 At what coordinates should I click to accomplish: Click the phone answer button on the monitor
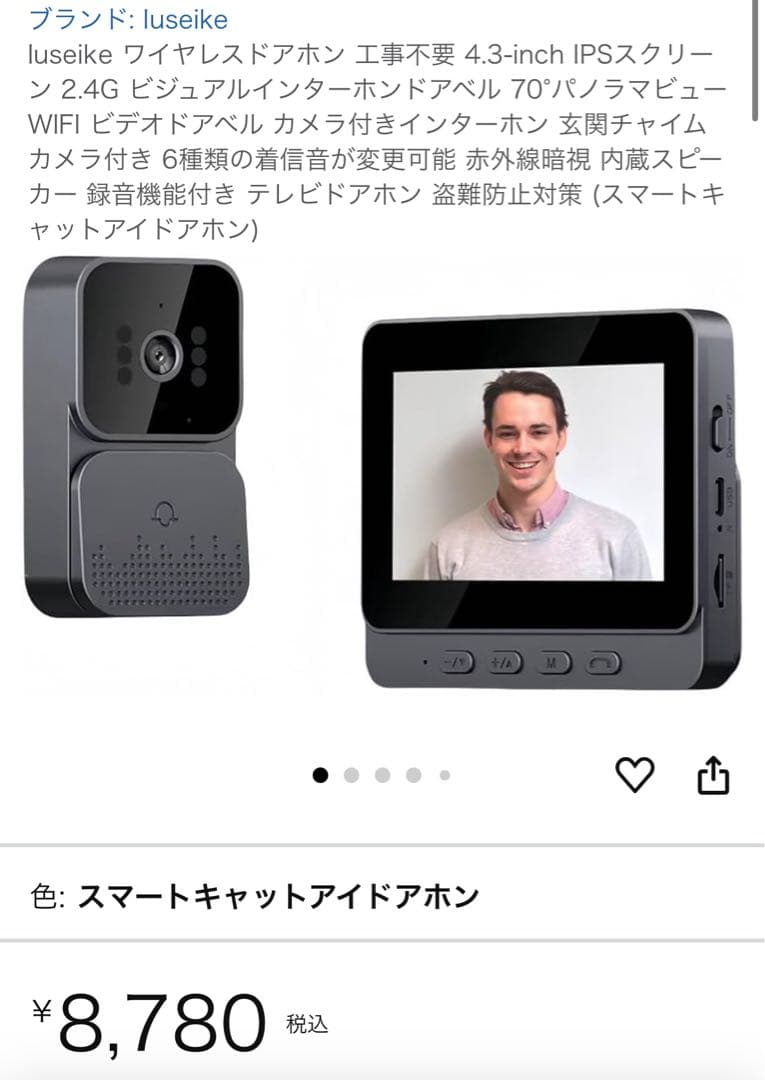tap(601, 660)
